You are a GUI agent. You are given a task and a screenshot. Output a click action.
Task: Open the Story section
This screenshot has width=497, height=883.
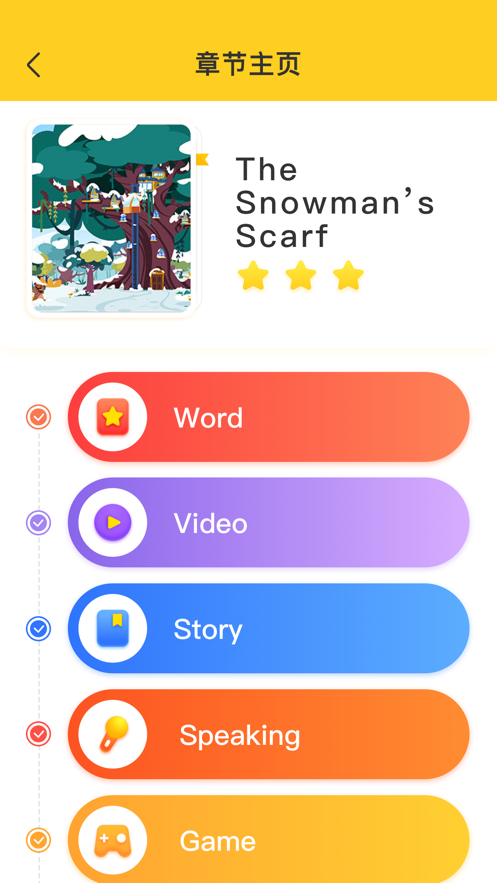point(268,628)
